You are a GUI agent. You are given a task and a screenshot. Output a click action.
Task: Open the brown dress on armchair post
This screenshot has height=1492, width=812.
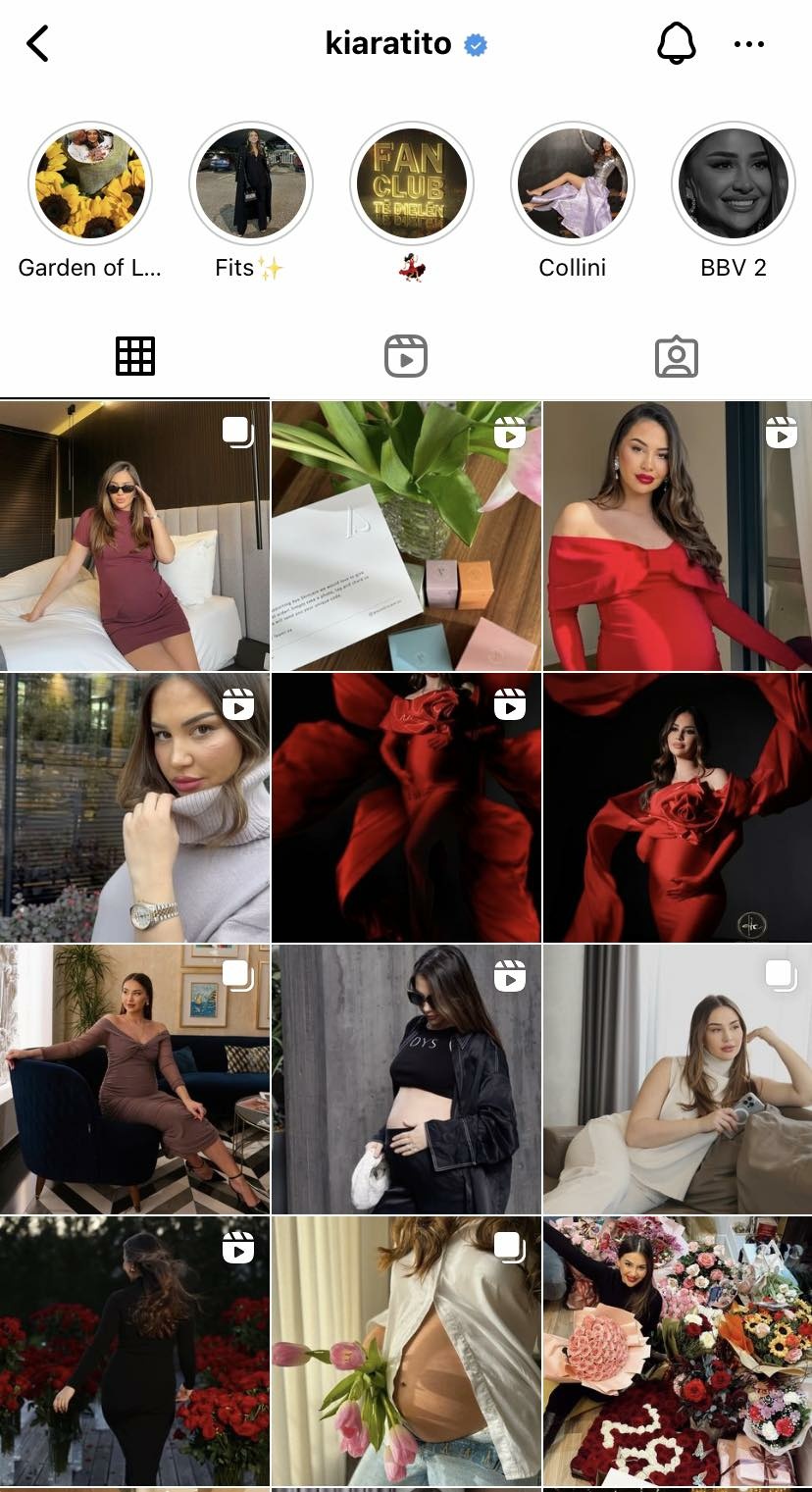(134, 1079)
